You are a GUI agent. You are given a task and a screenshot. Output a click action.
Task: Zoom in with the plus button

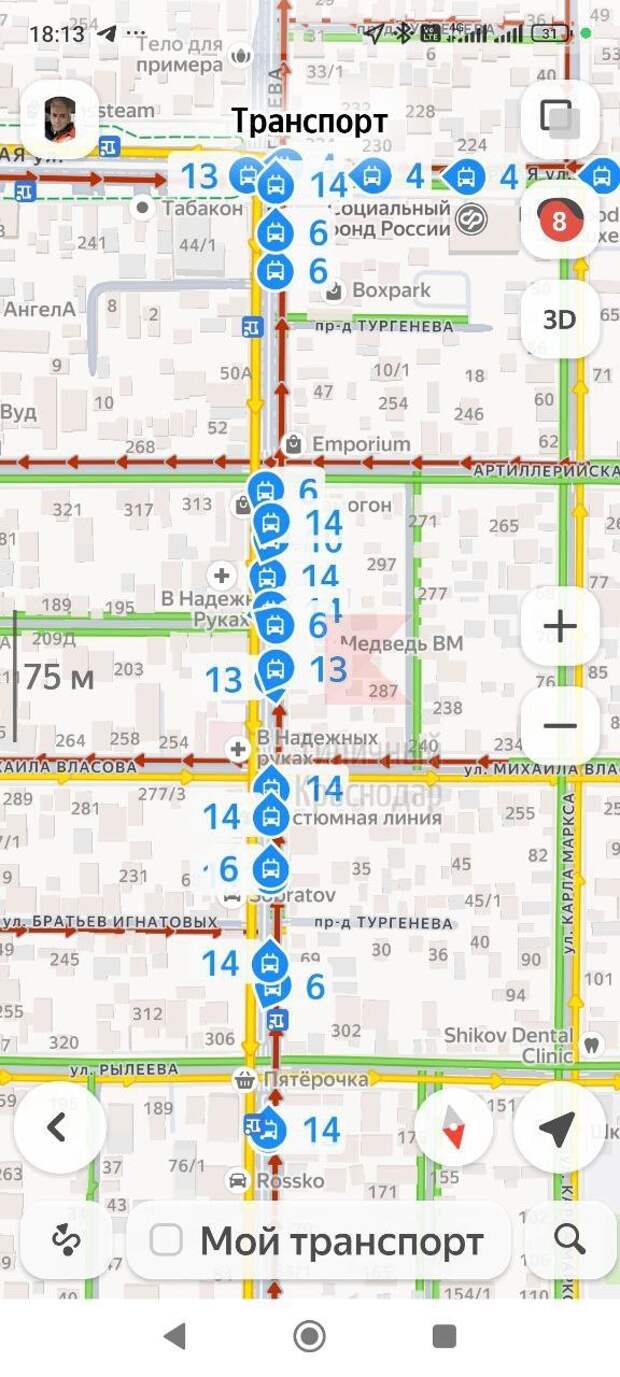(560, 627)
